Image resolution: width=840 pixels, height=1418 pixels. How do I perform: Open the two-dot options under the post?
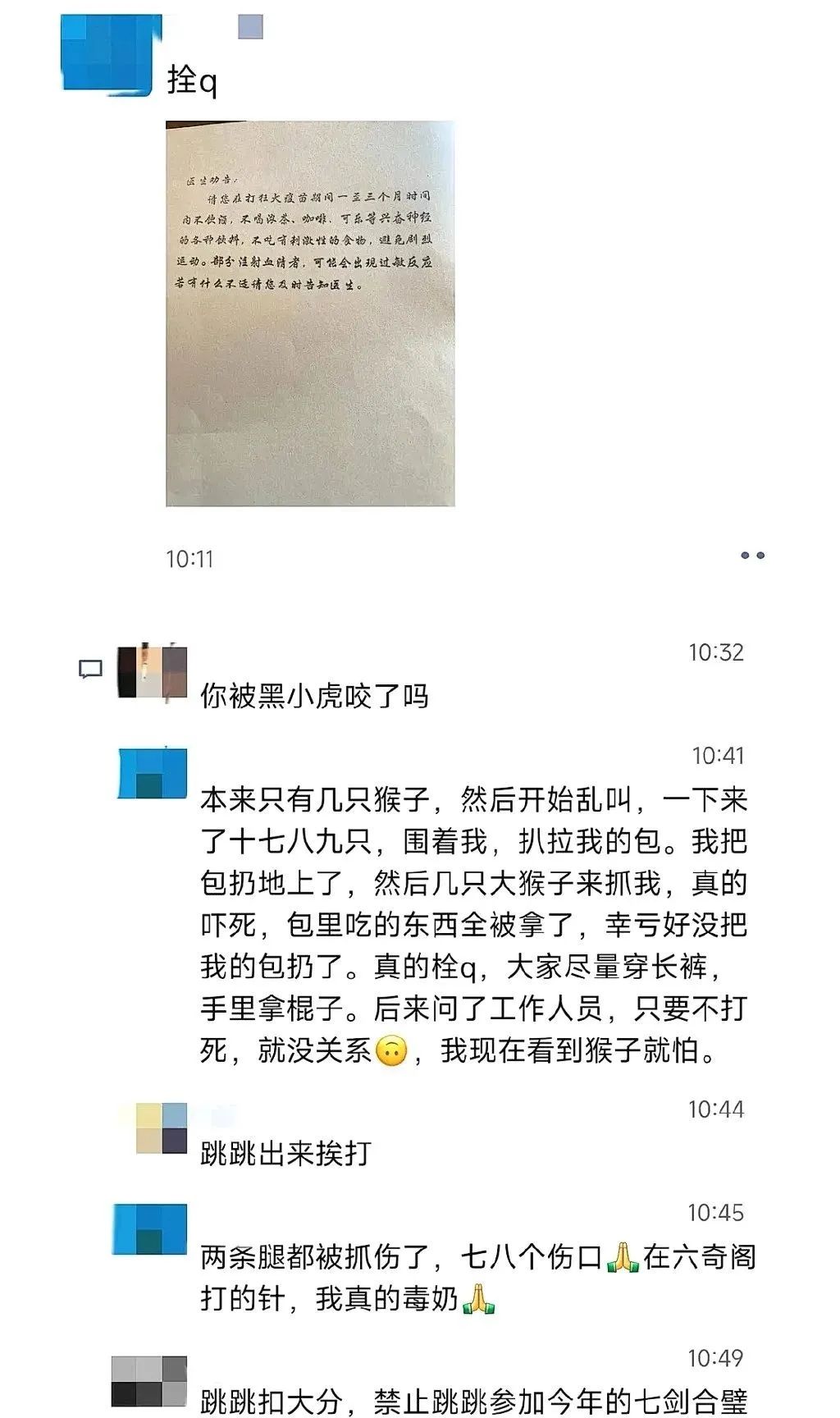pos(752,556)
